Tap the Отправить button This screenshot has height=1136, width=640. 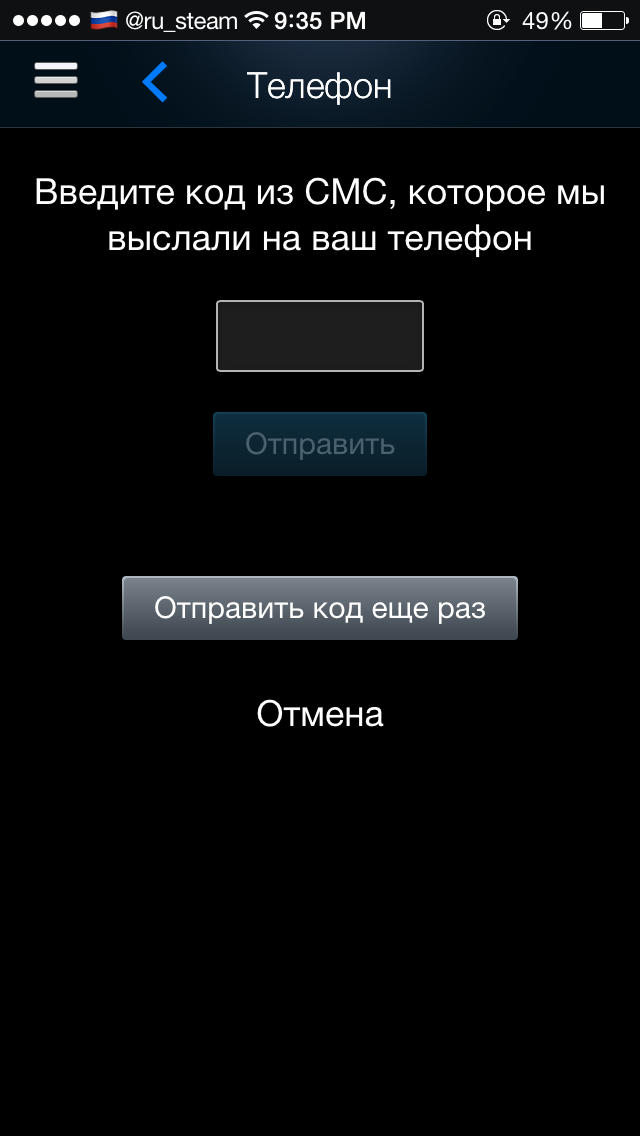320,444
